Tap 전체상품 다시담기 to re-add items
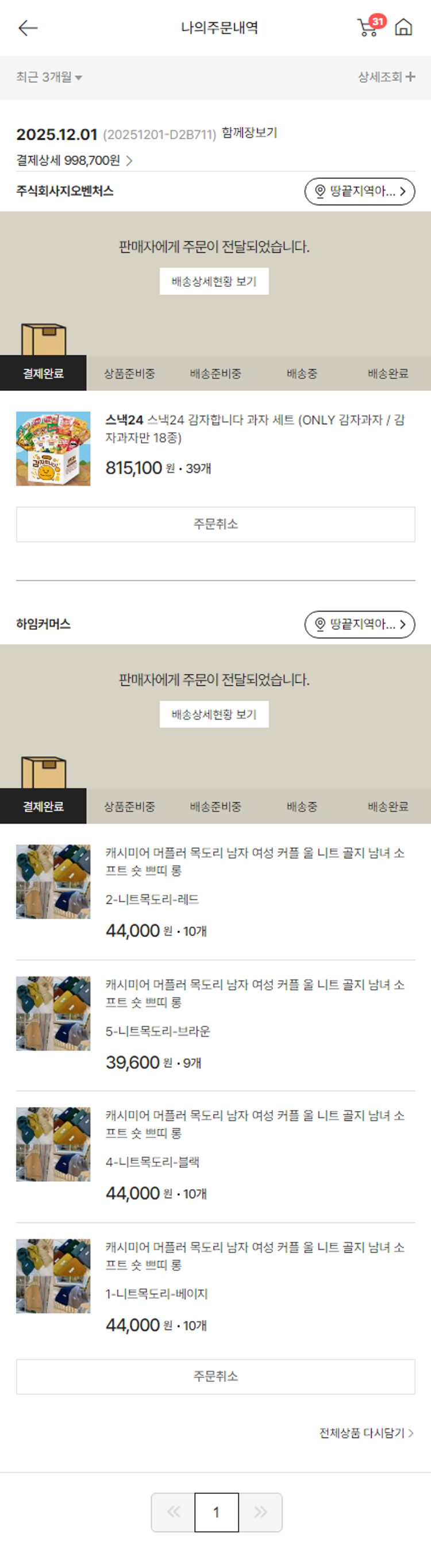 click(x=366, y=1433)
